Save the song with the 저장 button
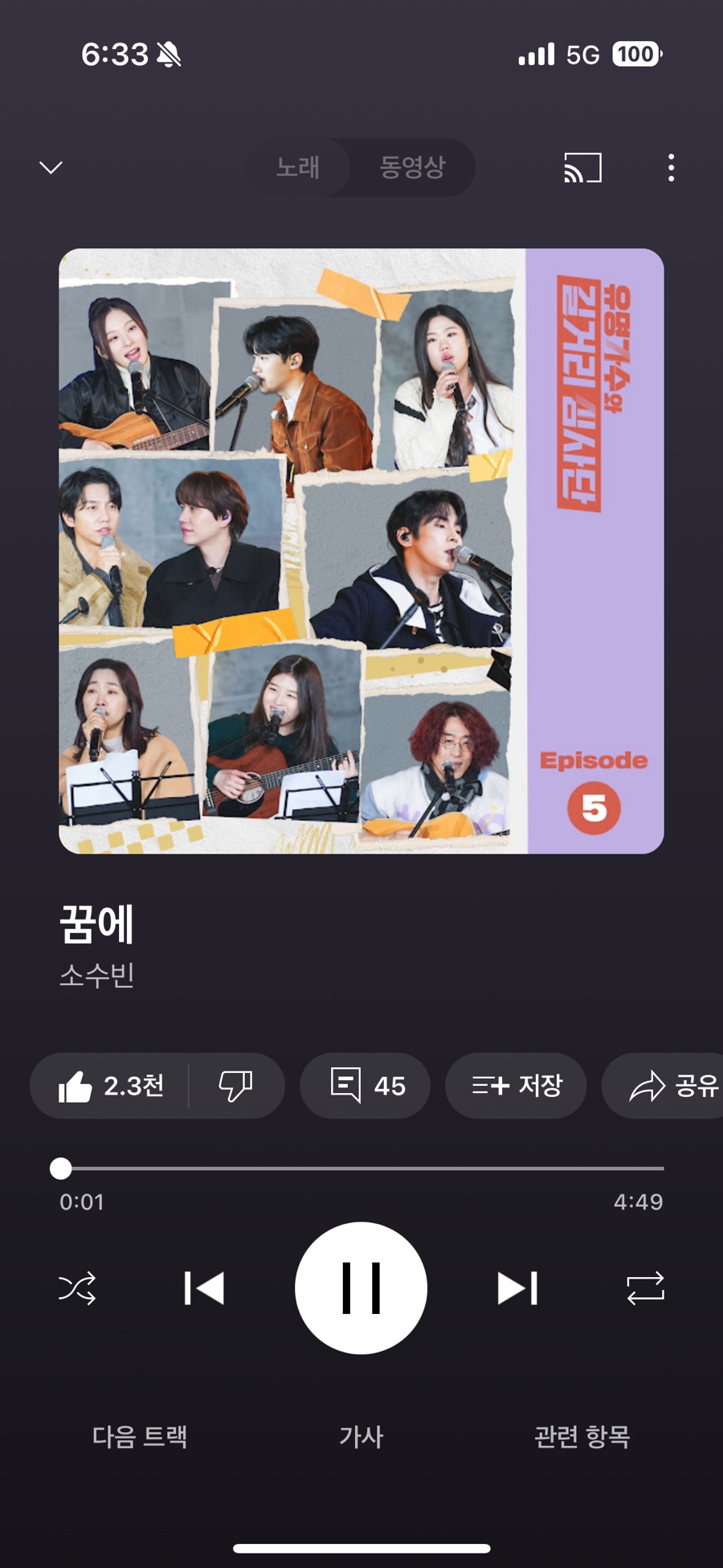This screenshot has height=1568, width=723. point(516,1086)
